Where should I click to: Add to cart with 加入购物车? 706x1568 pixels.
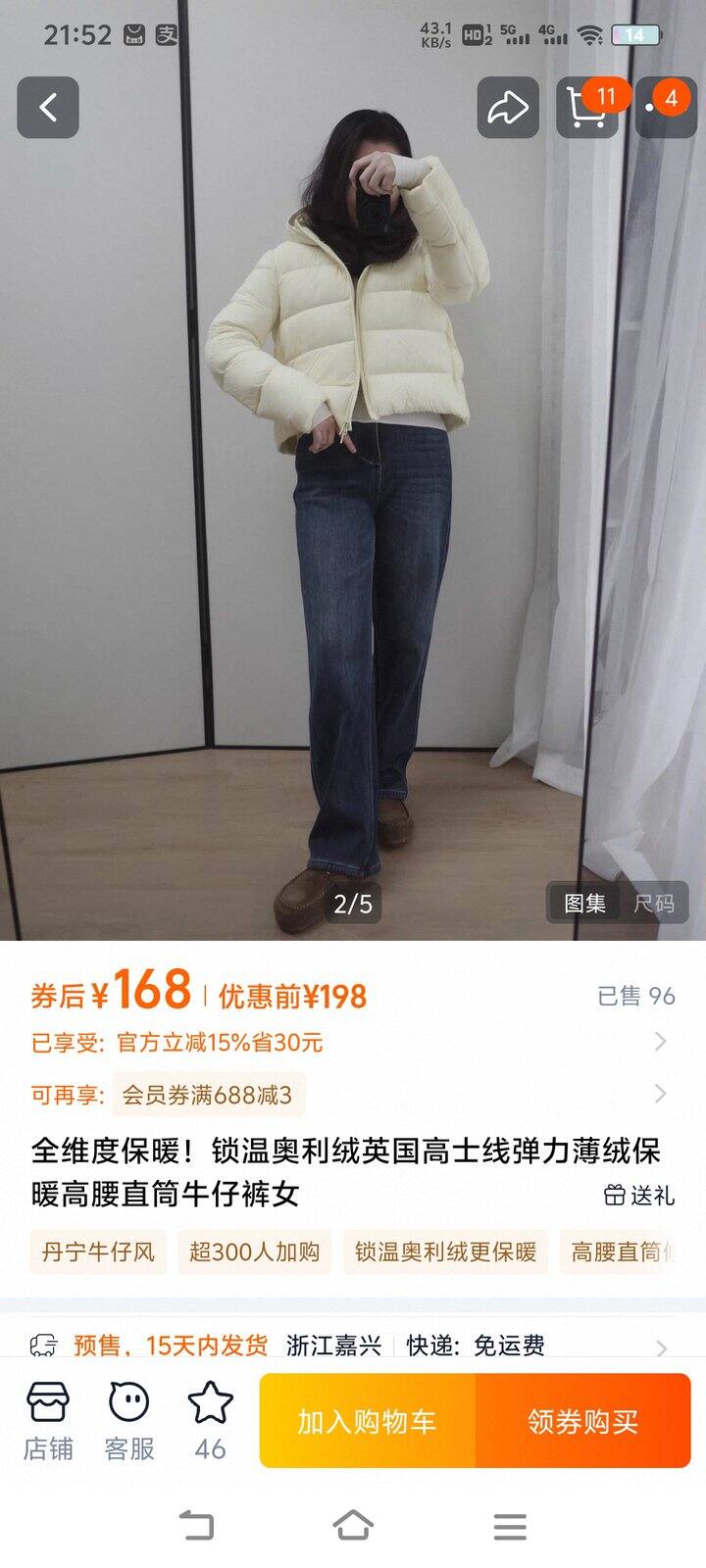point(367,1421)
